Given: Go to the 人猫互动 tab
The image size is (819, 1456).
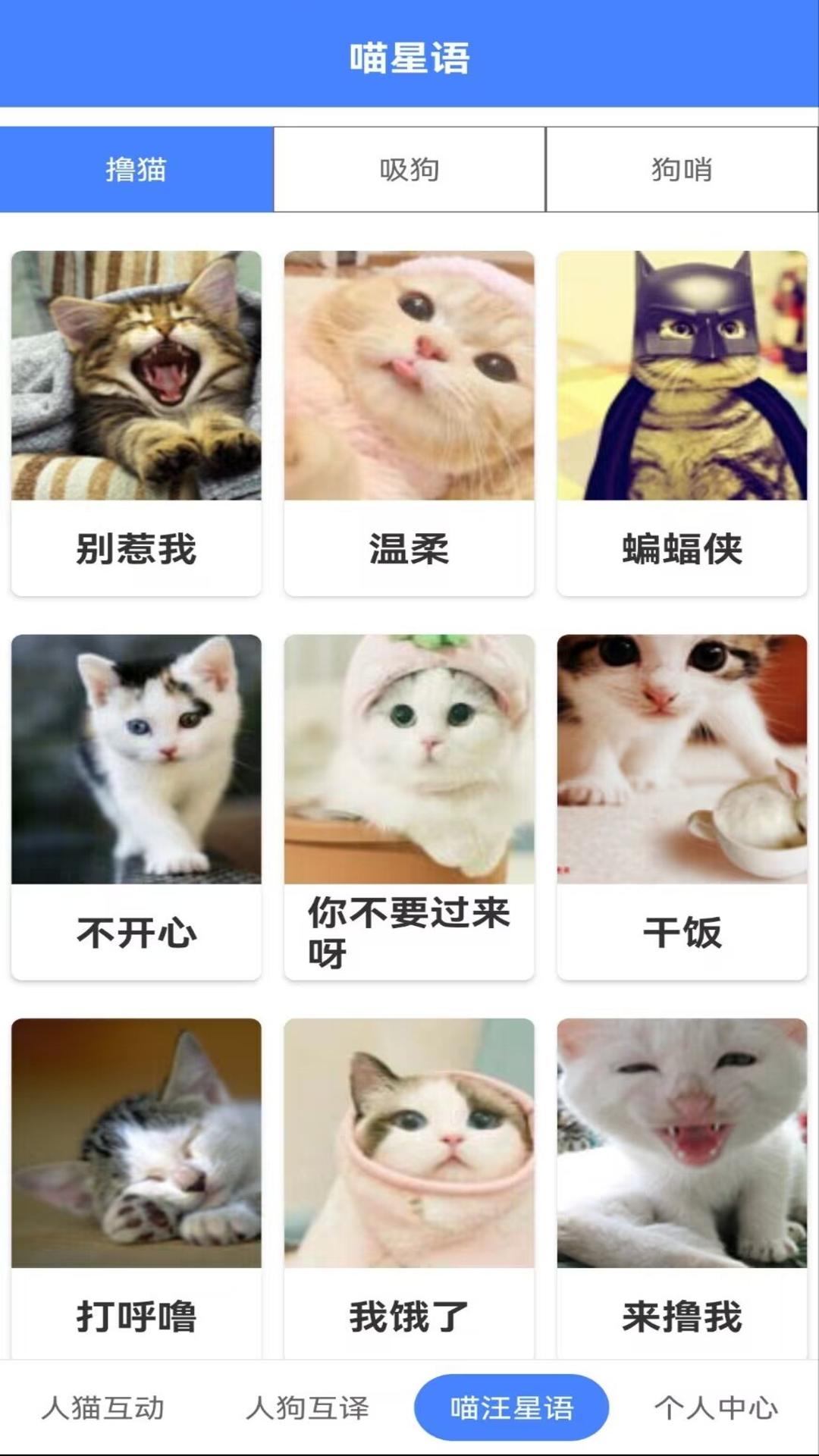Looking at the screenshot, I should coord(103,1408).
